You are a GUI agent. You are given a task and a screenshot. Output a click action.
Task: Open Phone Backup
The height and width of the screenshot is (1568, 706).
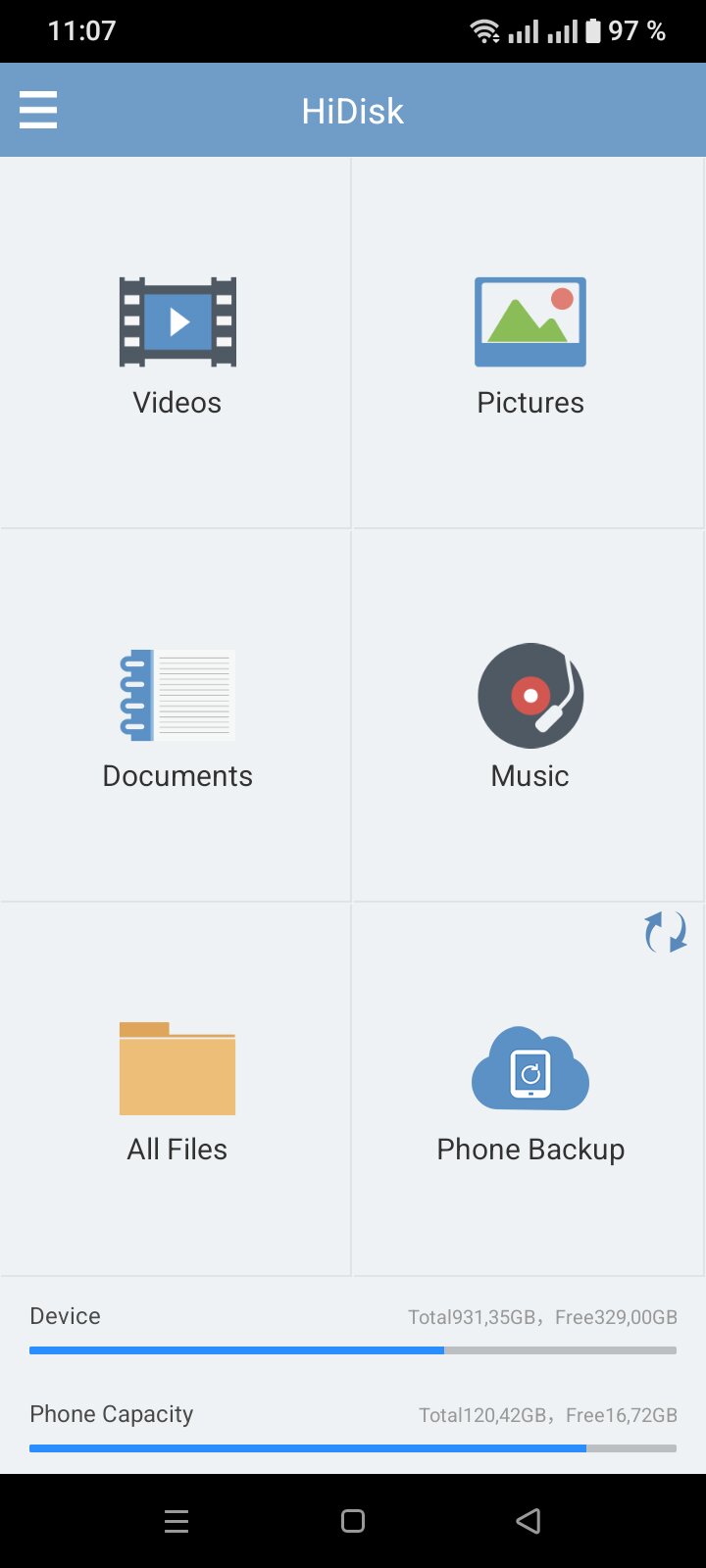(529, 1090)
